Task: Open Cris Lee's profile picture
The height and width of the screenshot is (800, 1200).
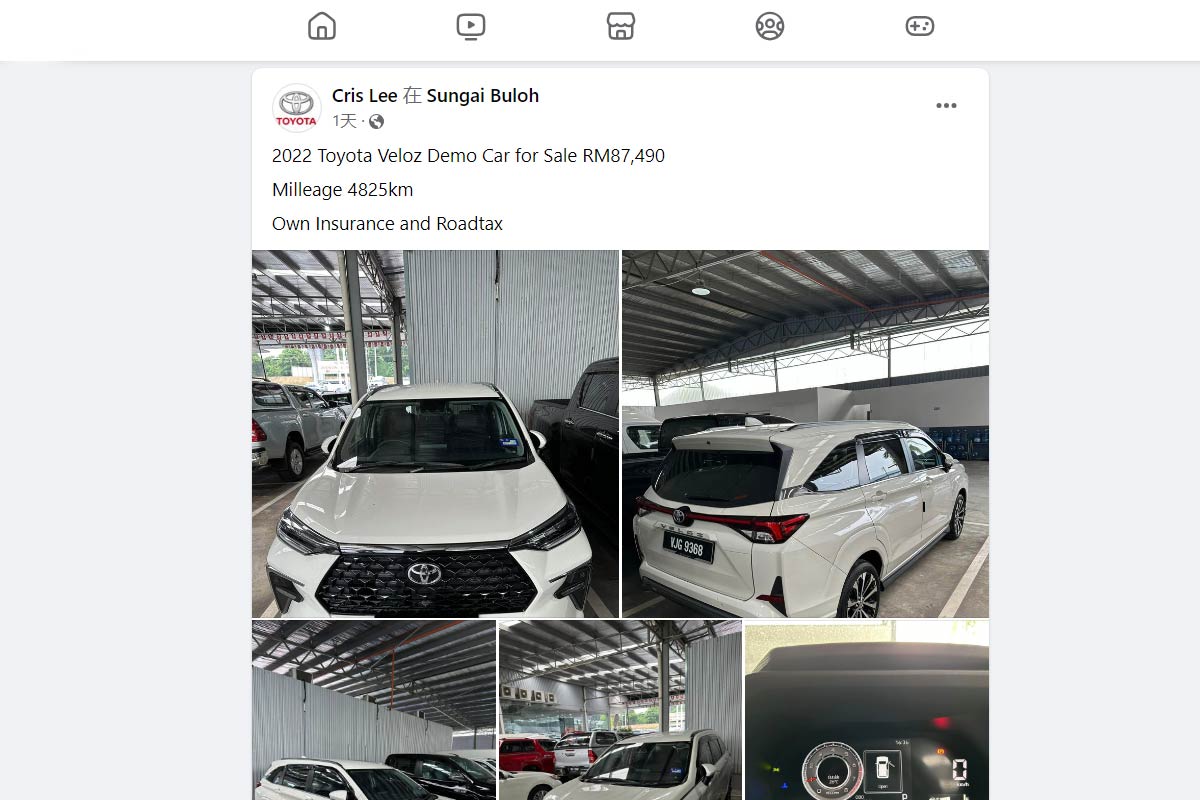Action: coord(296,108)
